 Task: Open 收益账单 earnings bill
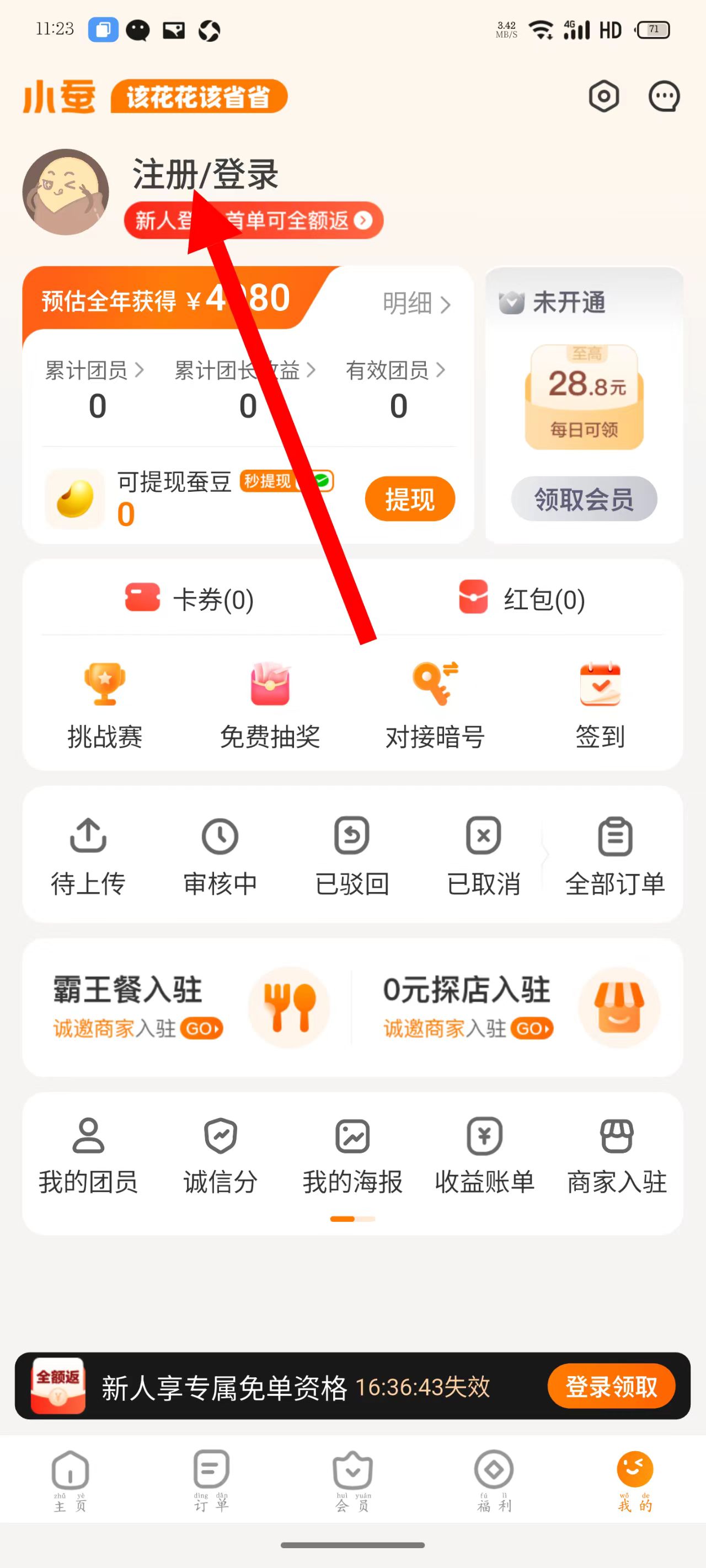484,1155
